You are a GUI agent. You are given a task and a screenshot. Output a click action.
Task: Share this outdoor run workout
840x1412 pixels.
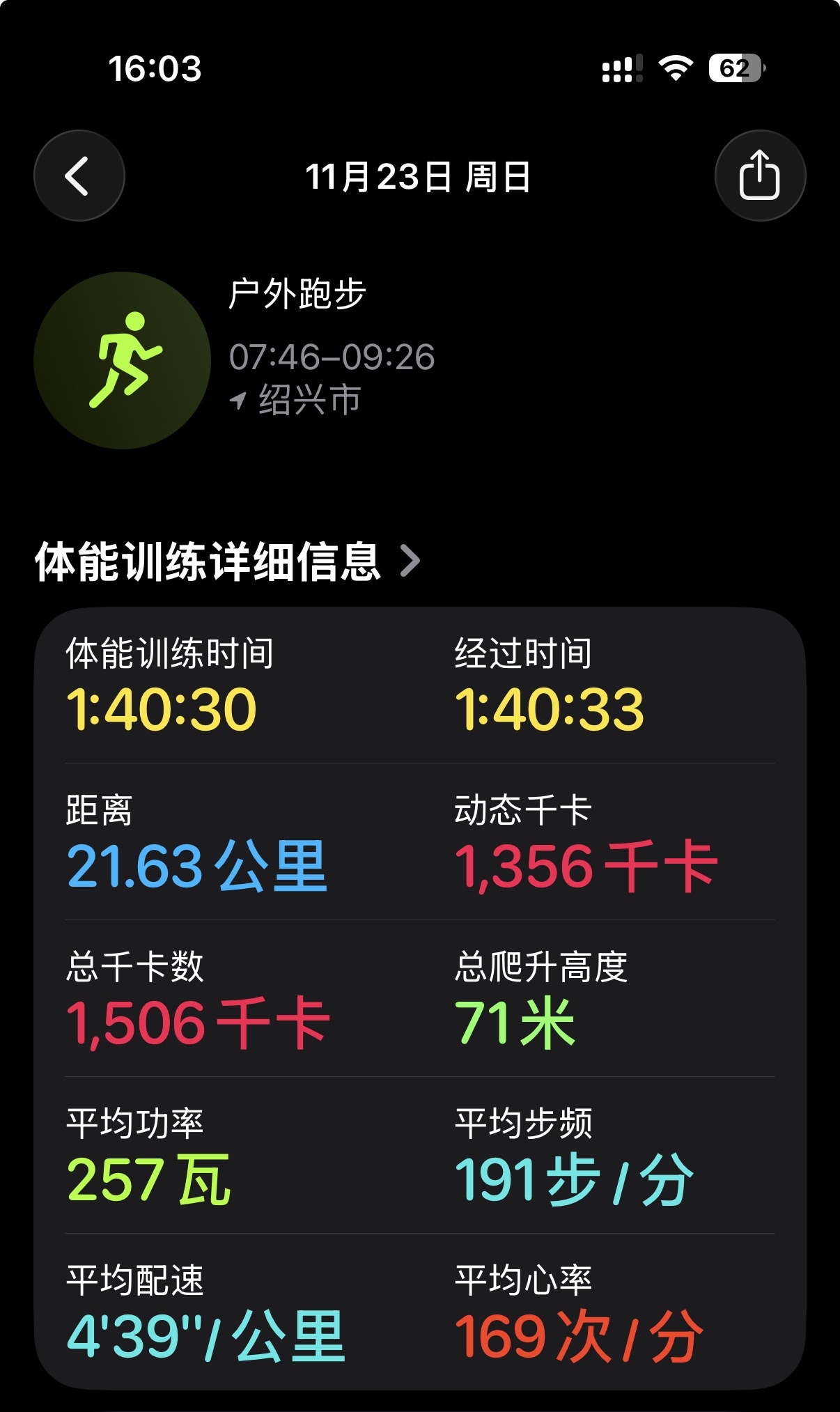click(759, 176)
